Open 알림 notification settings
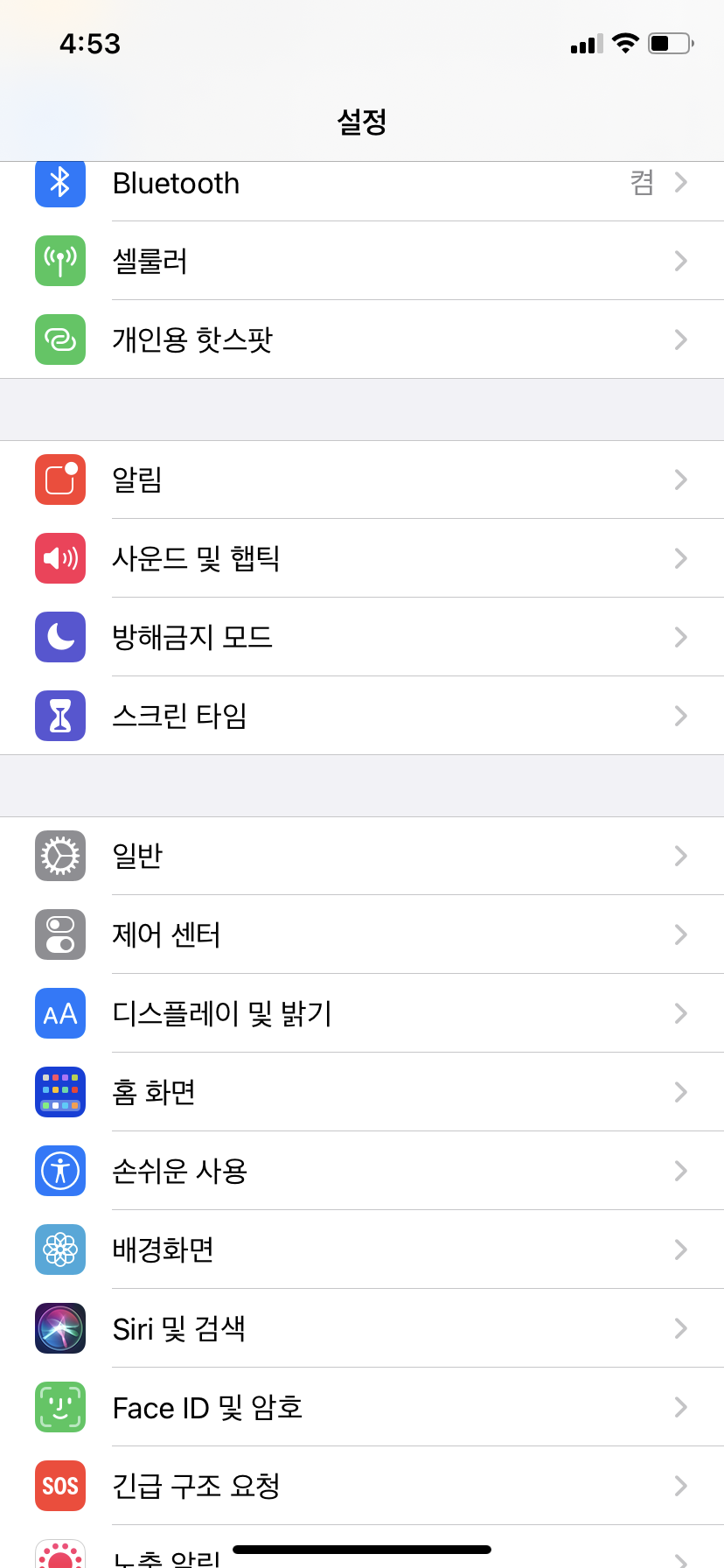This screenshot has width=724, height=1568. [x=362, y=479]
